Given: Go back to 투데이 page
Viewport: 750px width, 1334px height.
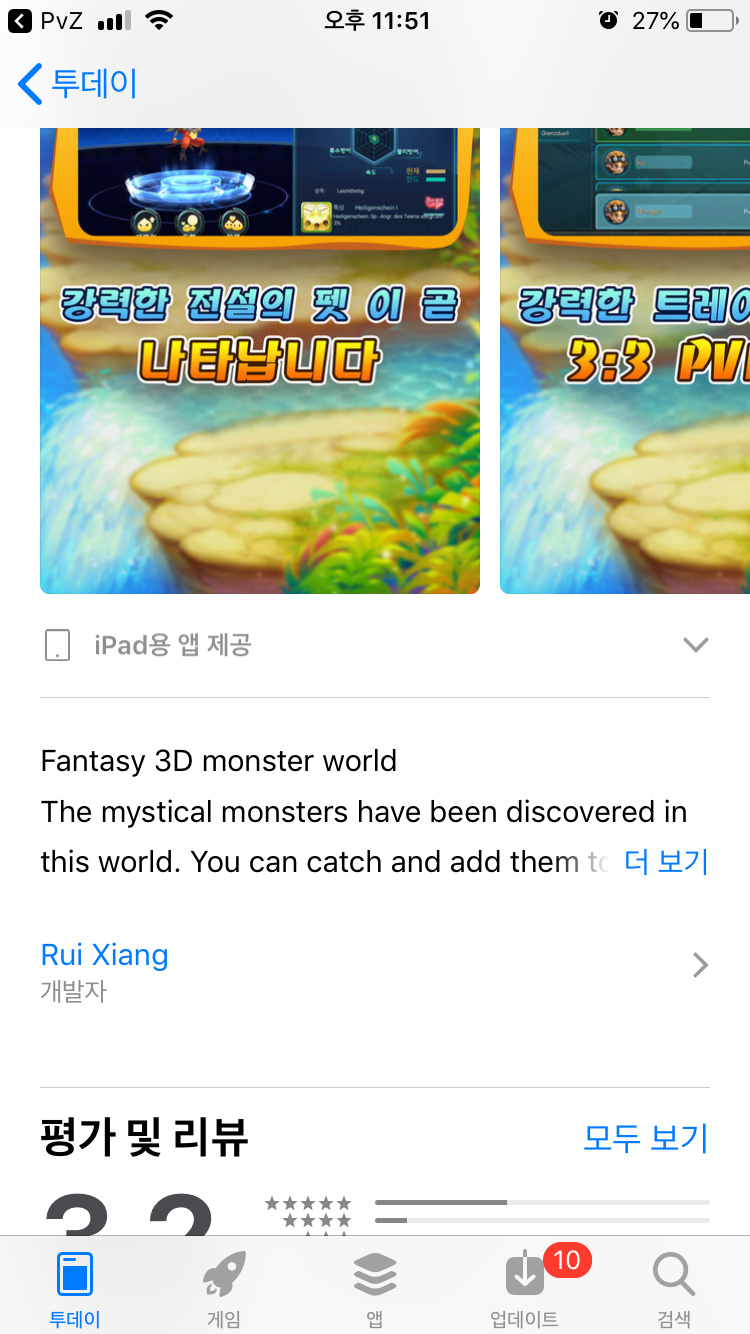Looking at the screenshot, I should (x=78, y=84).
